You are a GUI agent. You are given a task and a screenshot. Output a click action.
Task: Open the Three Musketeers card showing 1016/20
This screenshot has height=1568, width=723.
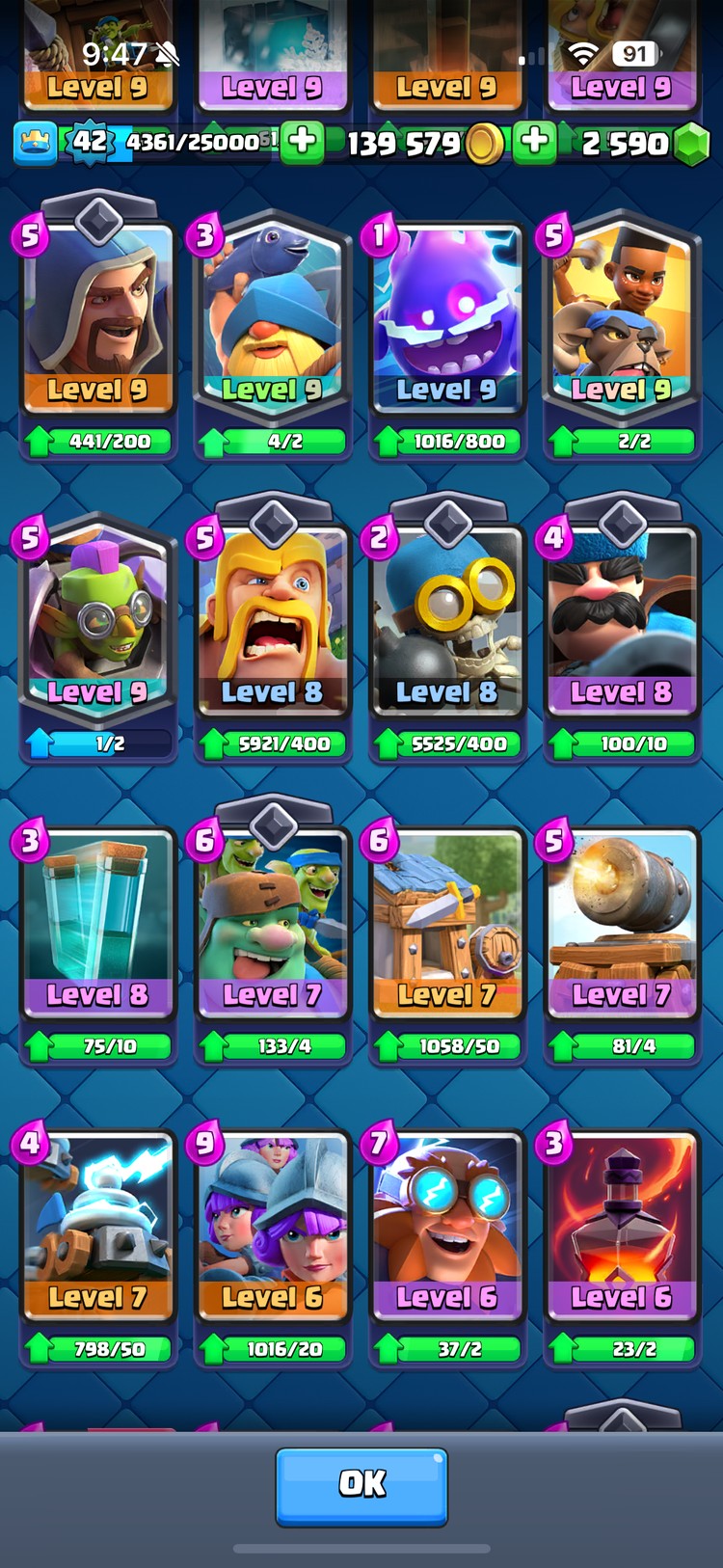tap(272, 1227)
